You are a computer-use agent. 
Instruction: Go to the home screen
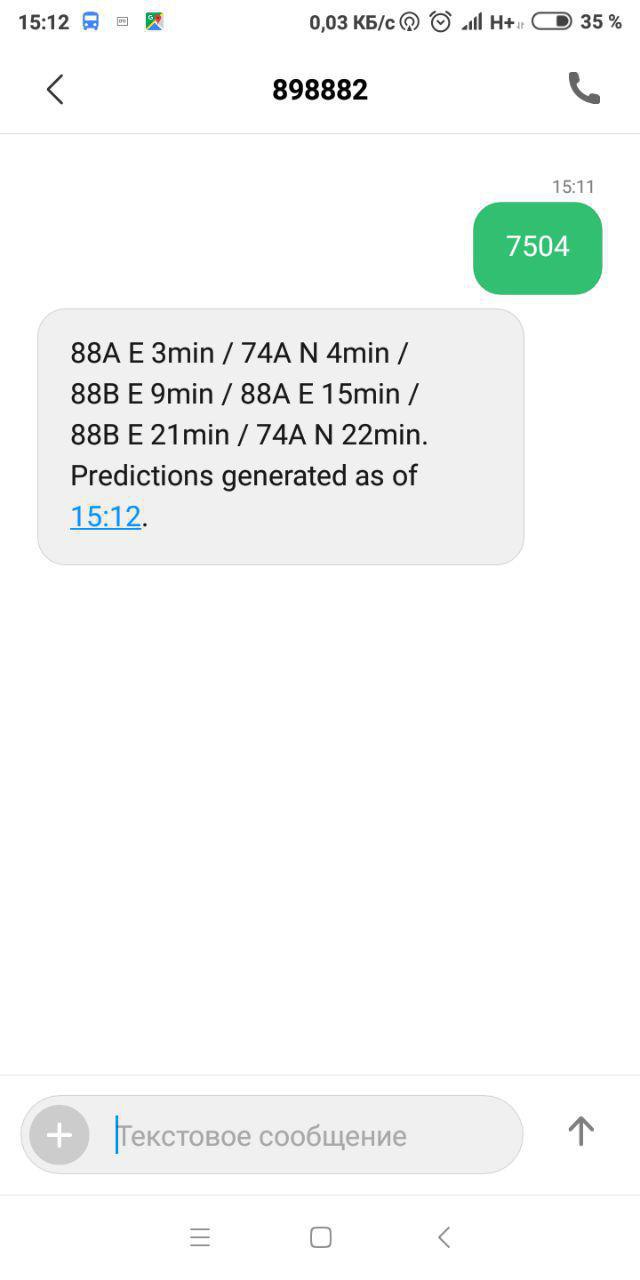(x=321, y=1237)
